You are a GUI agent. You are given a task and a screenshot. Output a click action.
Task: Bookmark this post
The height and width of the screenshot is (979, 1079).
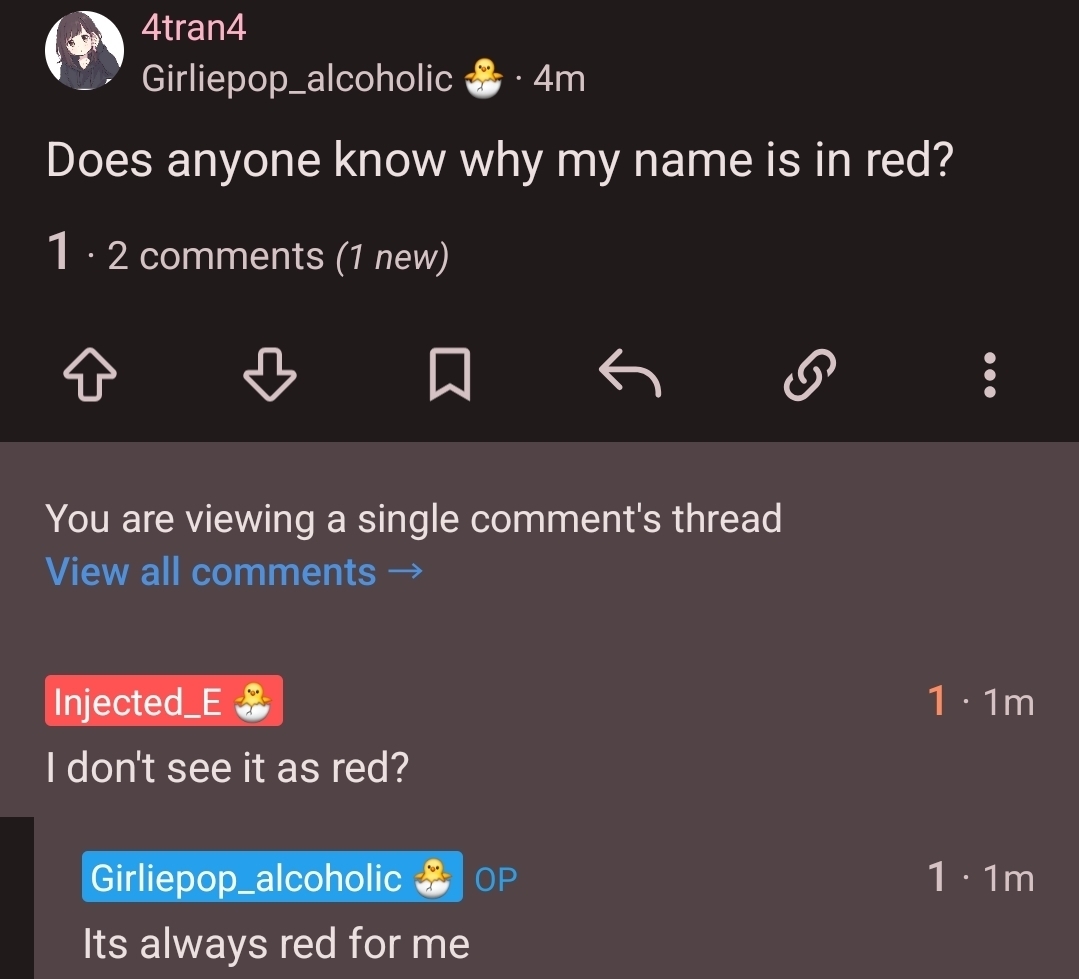[449, 375]
